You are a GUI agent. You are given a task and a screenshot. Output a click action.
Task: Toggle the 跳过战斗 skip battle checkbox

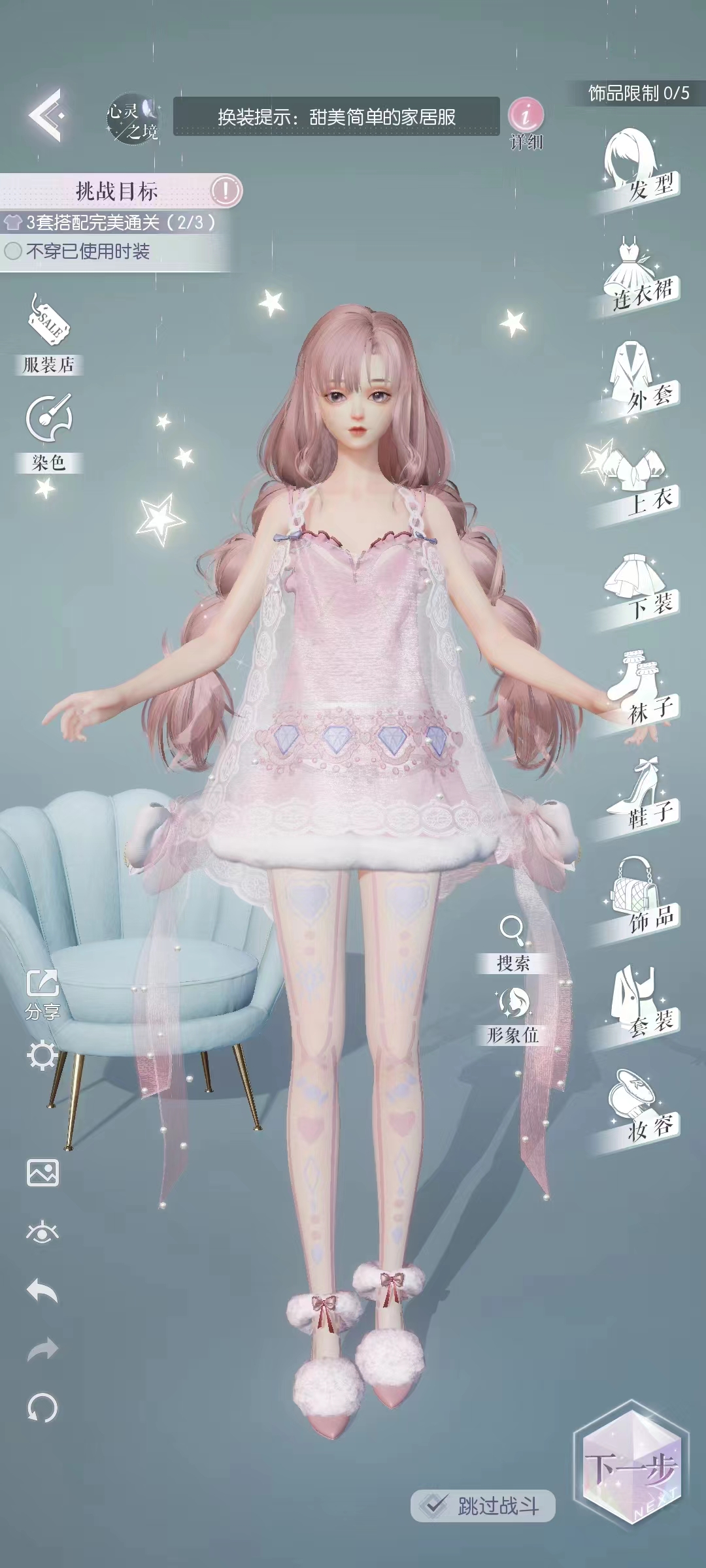(x=433, y=1505)
